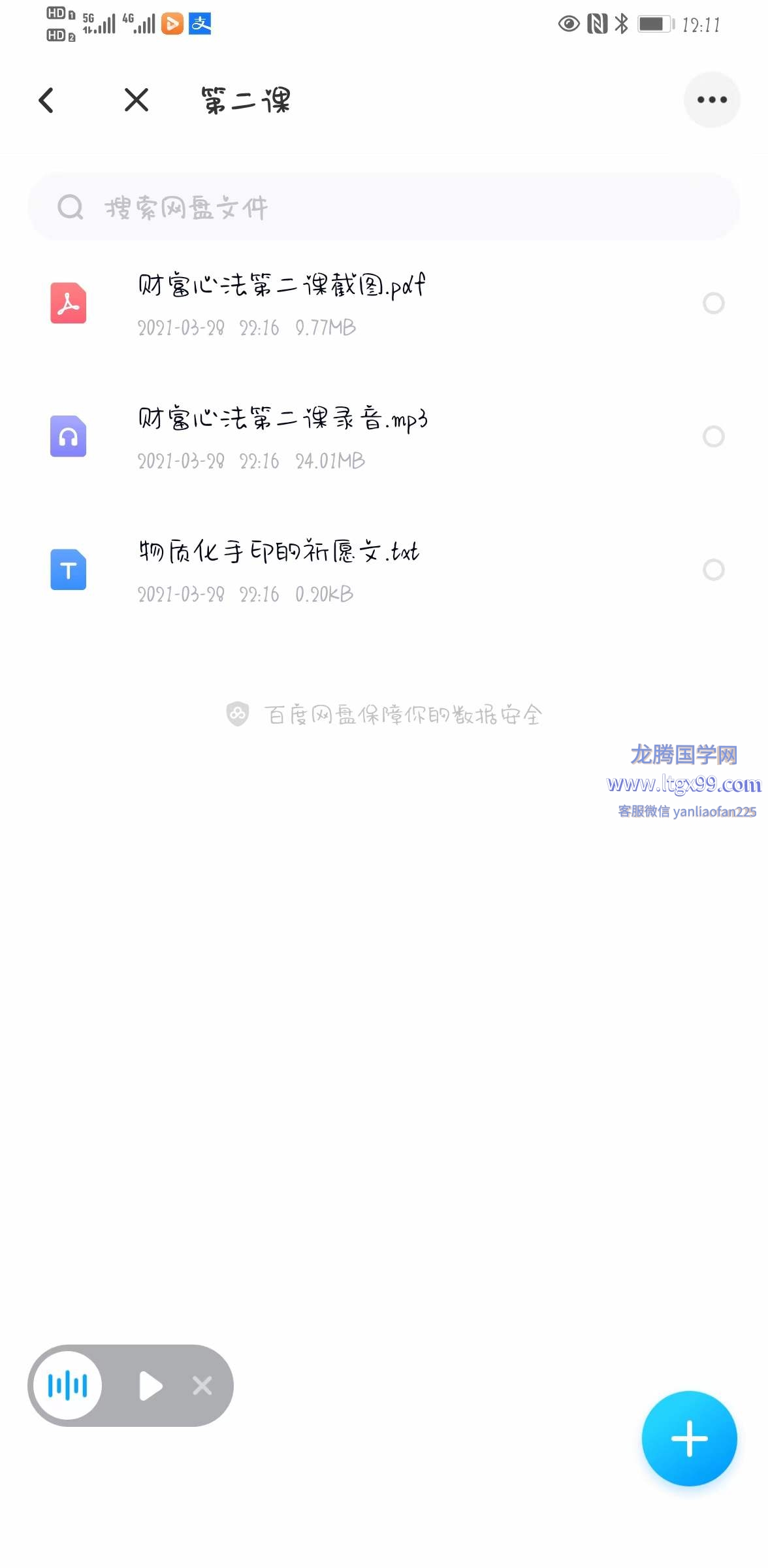Play audio in the floating mini player
The width and height of the screenshot is (768, 1568).
151,1386
